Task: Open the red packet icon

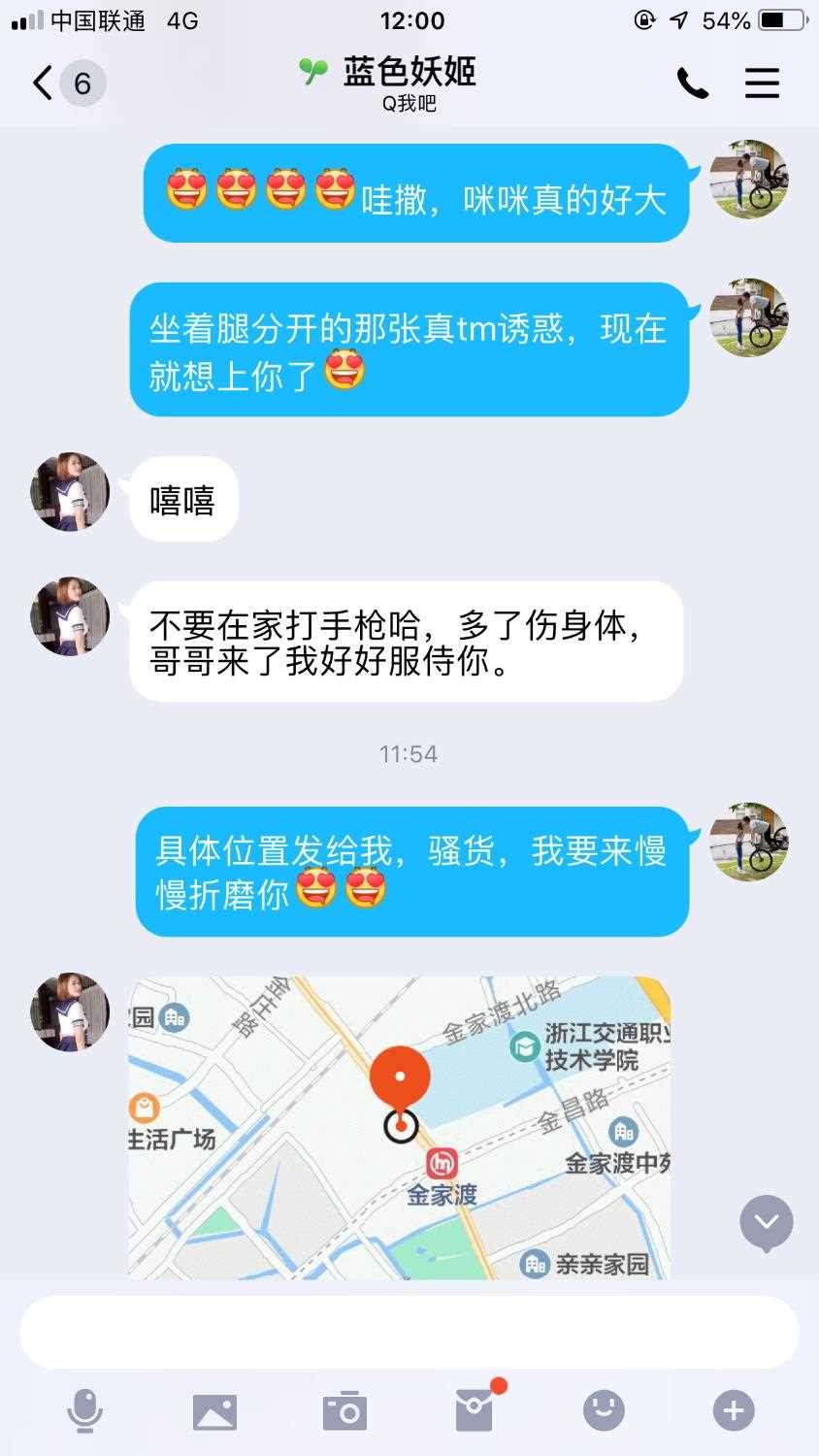Action: point(475,1410)
